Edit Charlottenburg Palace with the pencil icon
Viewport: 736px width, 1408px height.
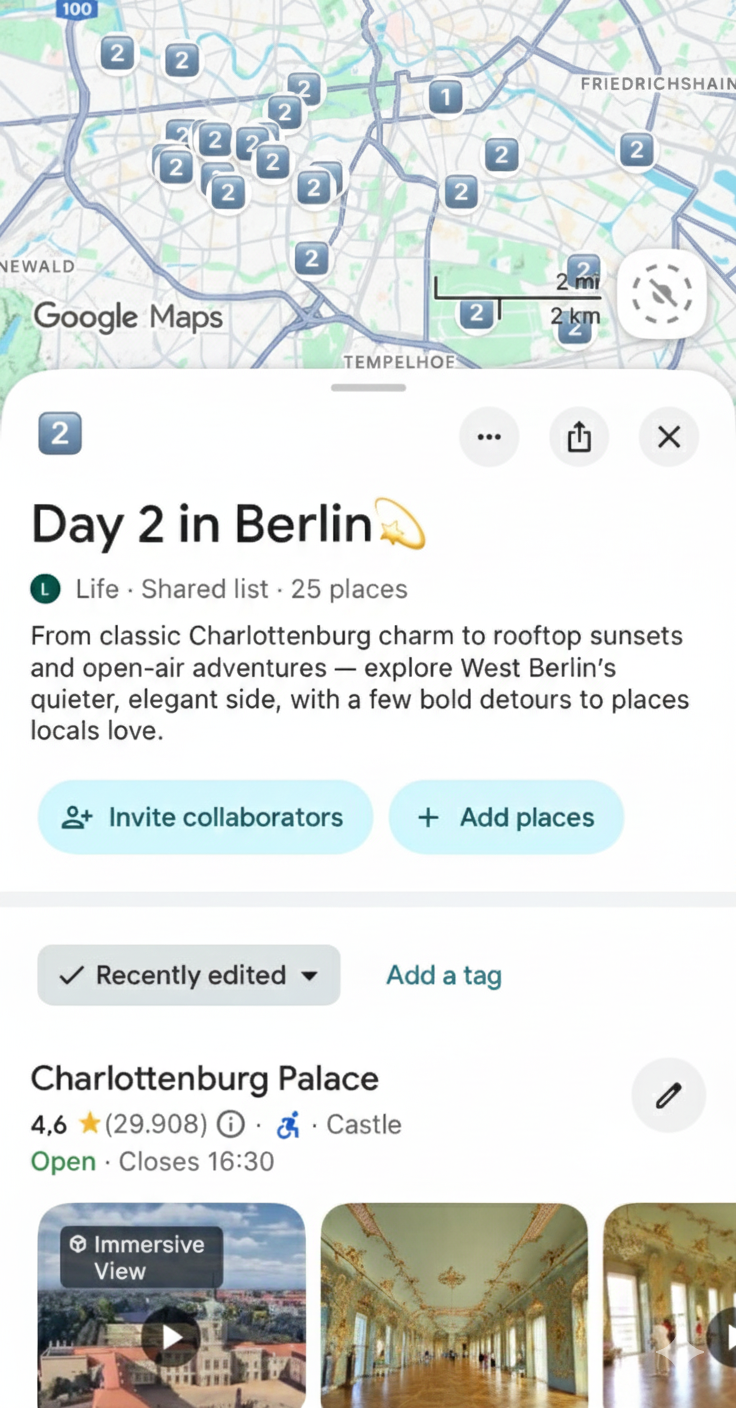click(668, 1095)
